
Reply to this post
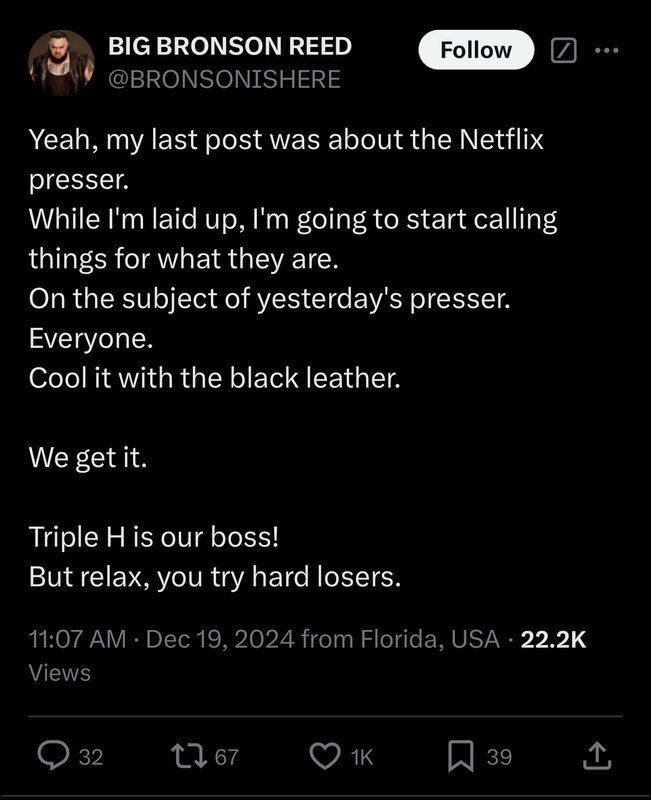click(53, 756)
